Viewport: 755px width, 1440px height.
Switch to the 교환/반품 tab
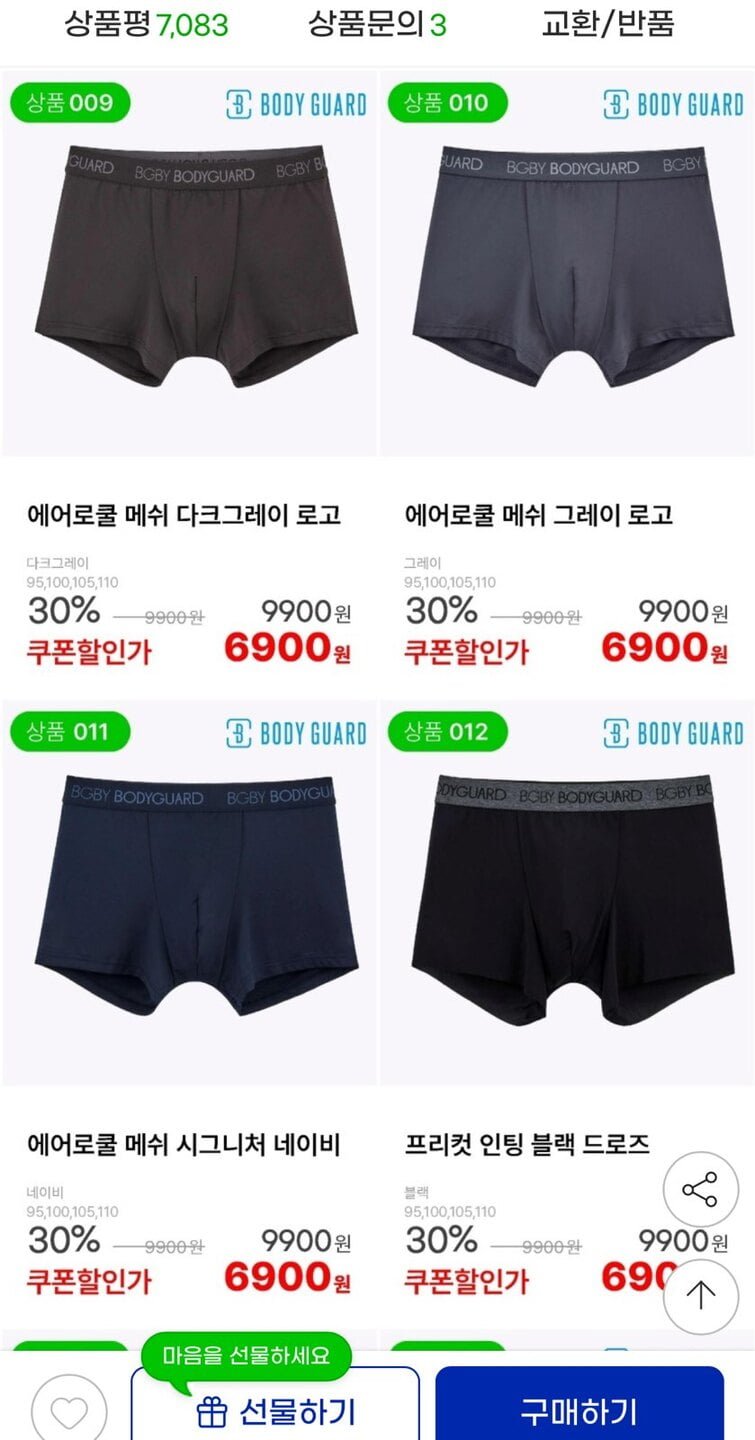pos(607,24)
